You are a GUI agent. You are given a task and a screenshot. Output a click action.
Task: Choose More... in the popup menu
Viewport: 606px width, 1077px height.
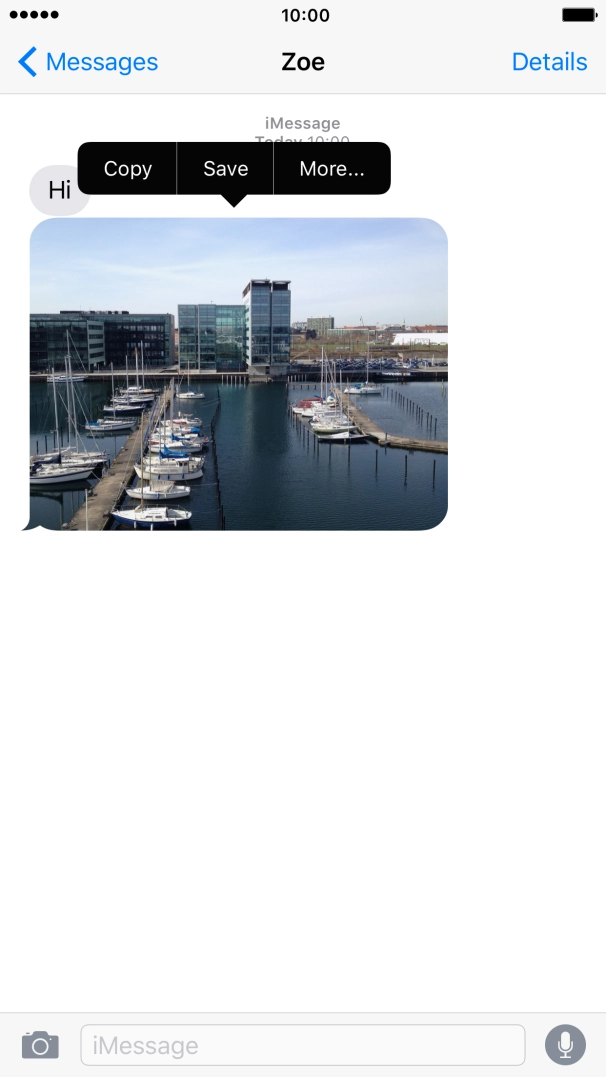coord(332,169)
